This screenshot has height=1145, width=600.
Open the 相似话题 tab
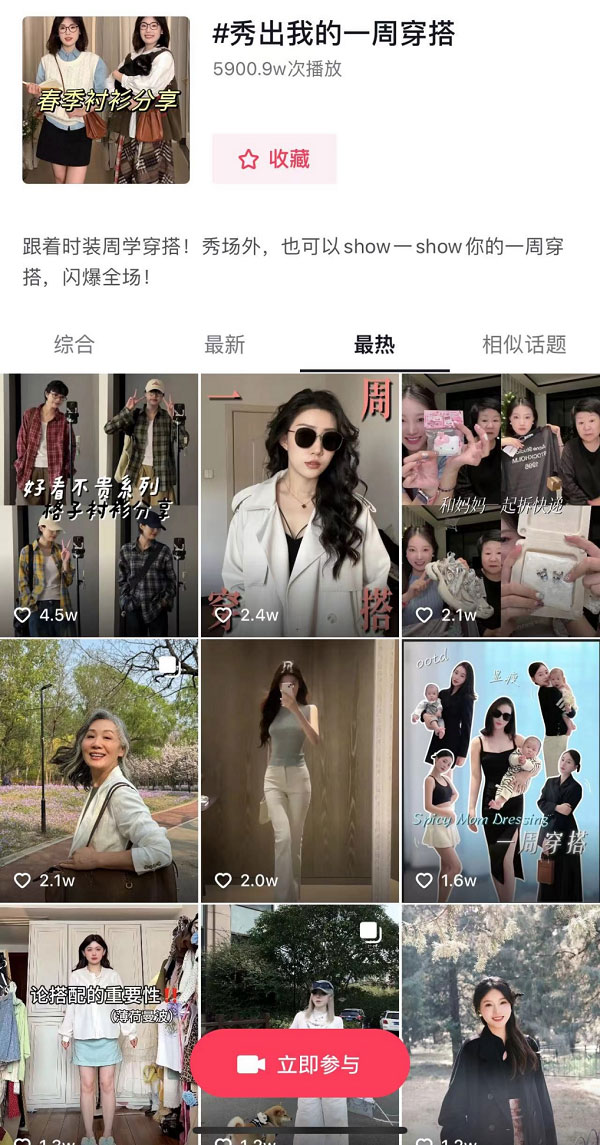524,345
